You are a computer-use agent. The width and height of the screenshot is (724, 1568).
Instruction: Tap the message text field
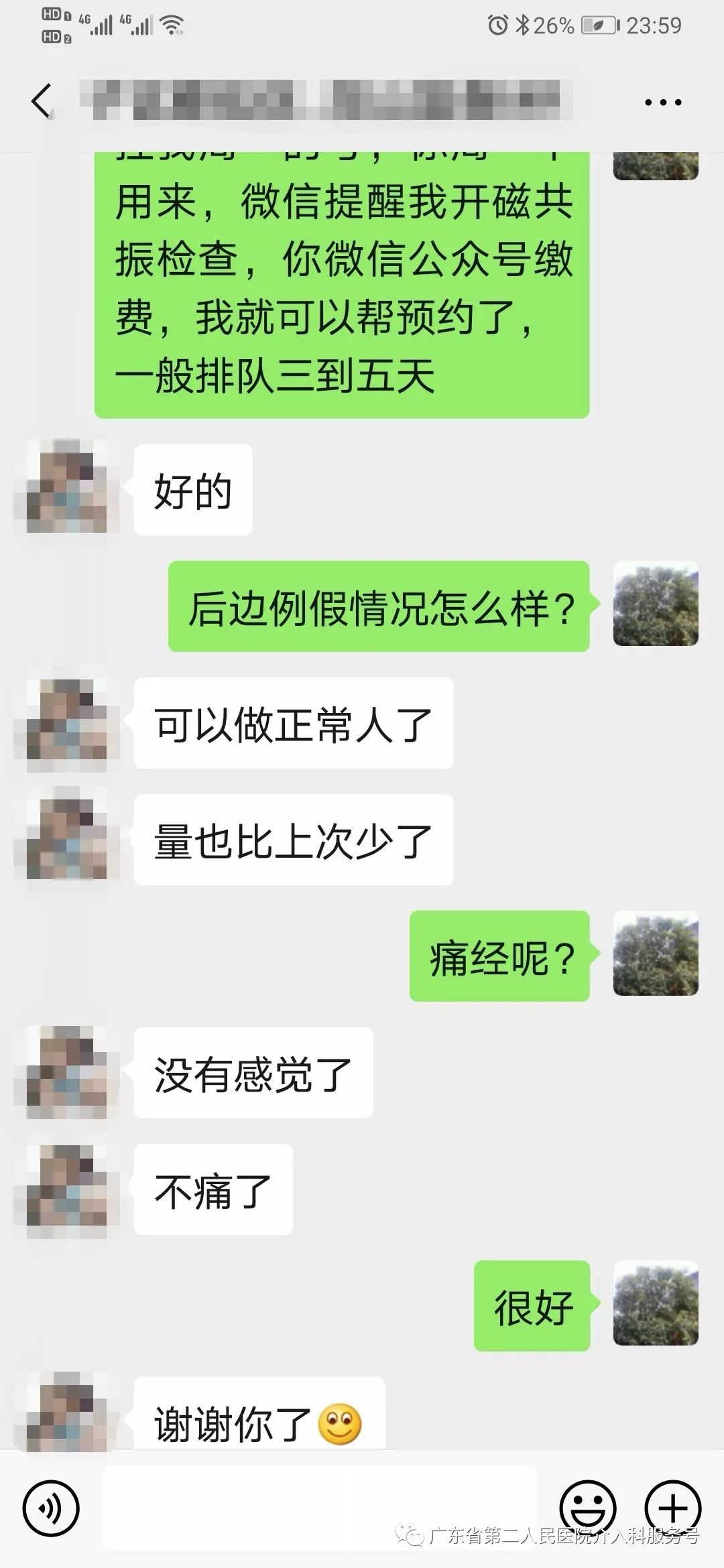coord(318,1507)
